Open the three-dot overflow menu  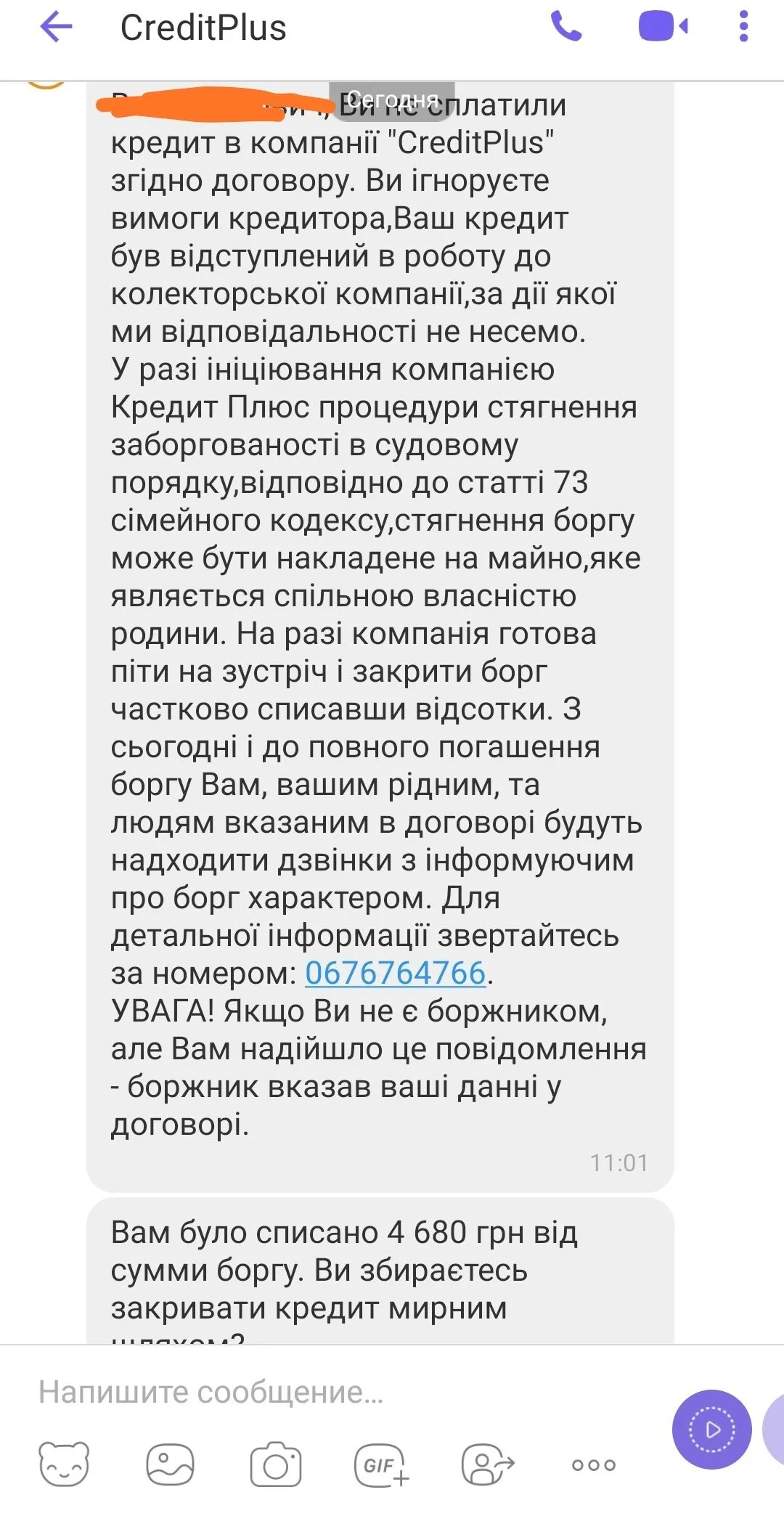(x=743, y=27)
